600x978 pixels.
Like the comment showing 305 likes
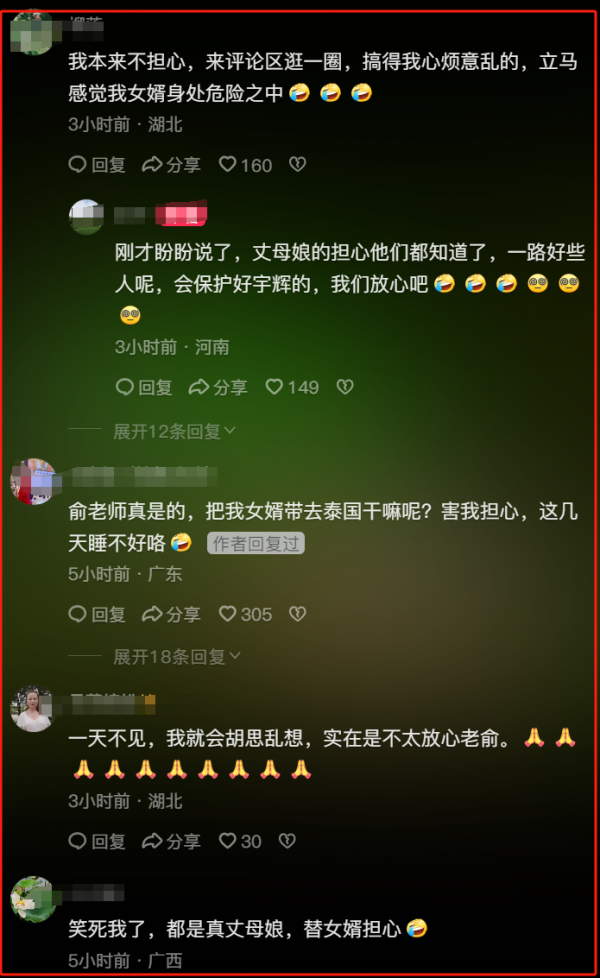tap(245, 614)
